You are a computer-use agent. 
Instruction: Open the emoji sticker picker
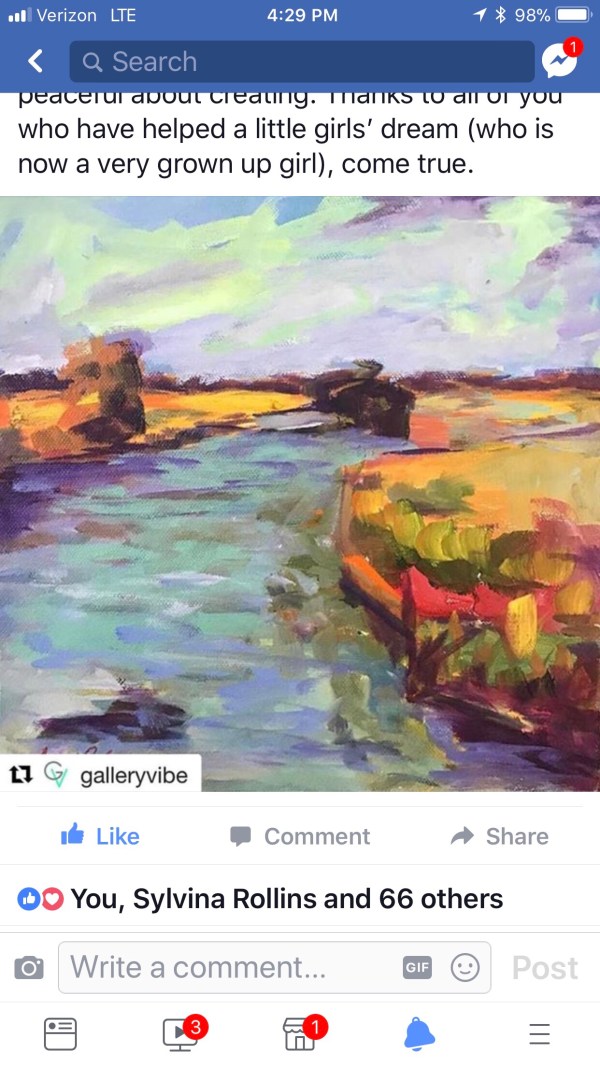click(465, 968)
